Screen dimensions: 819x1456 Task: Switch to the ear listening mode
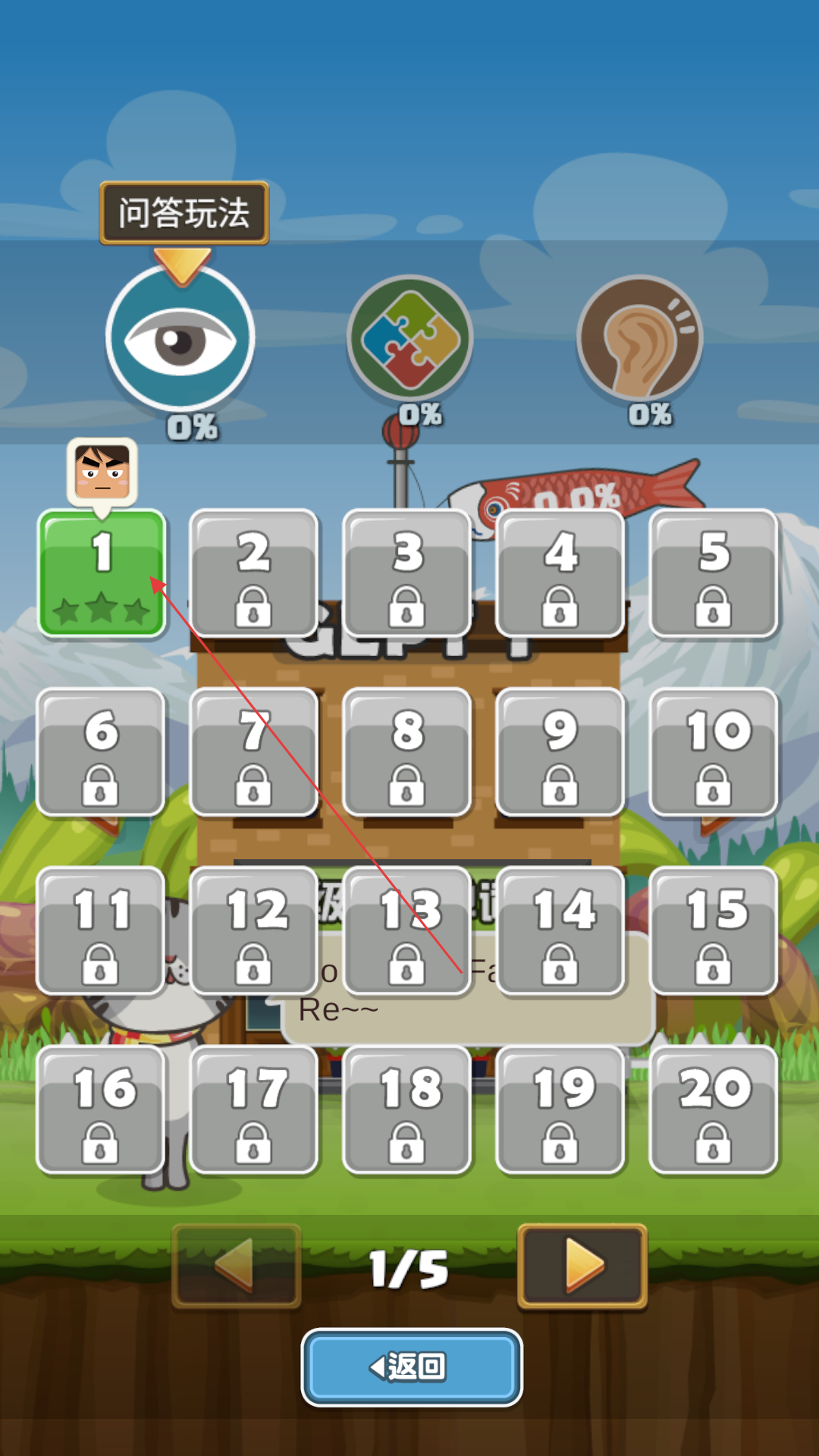(x=640, y=338)
